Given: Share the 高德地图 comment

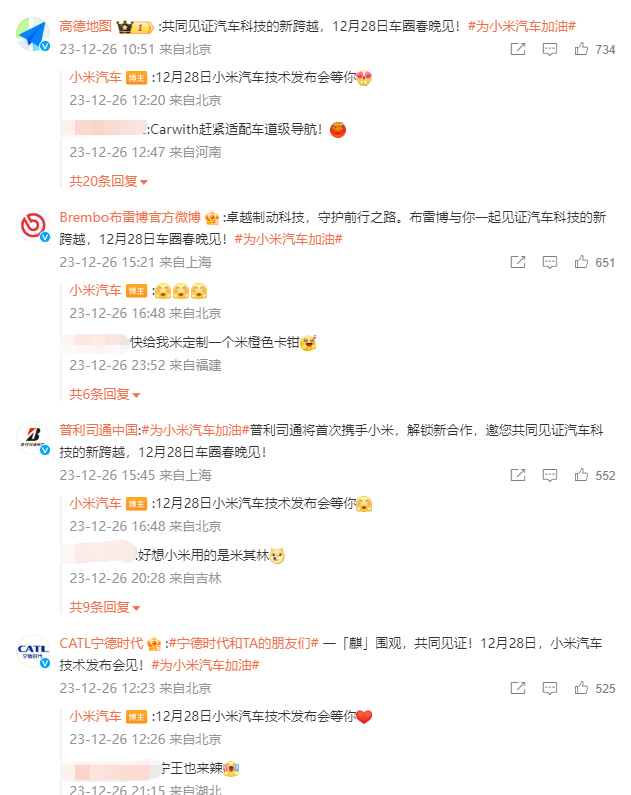Looking at the screenshot, I should click(517, 49).
